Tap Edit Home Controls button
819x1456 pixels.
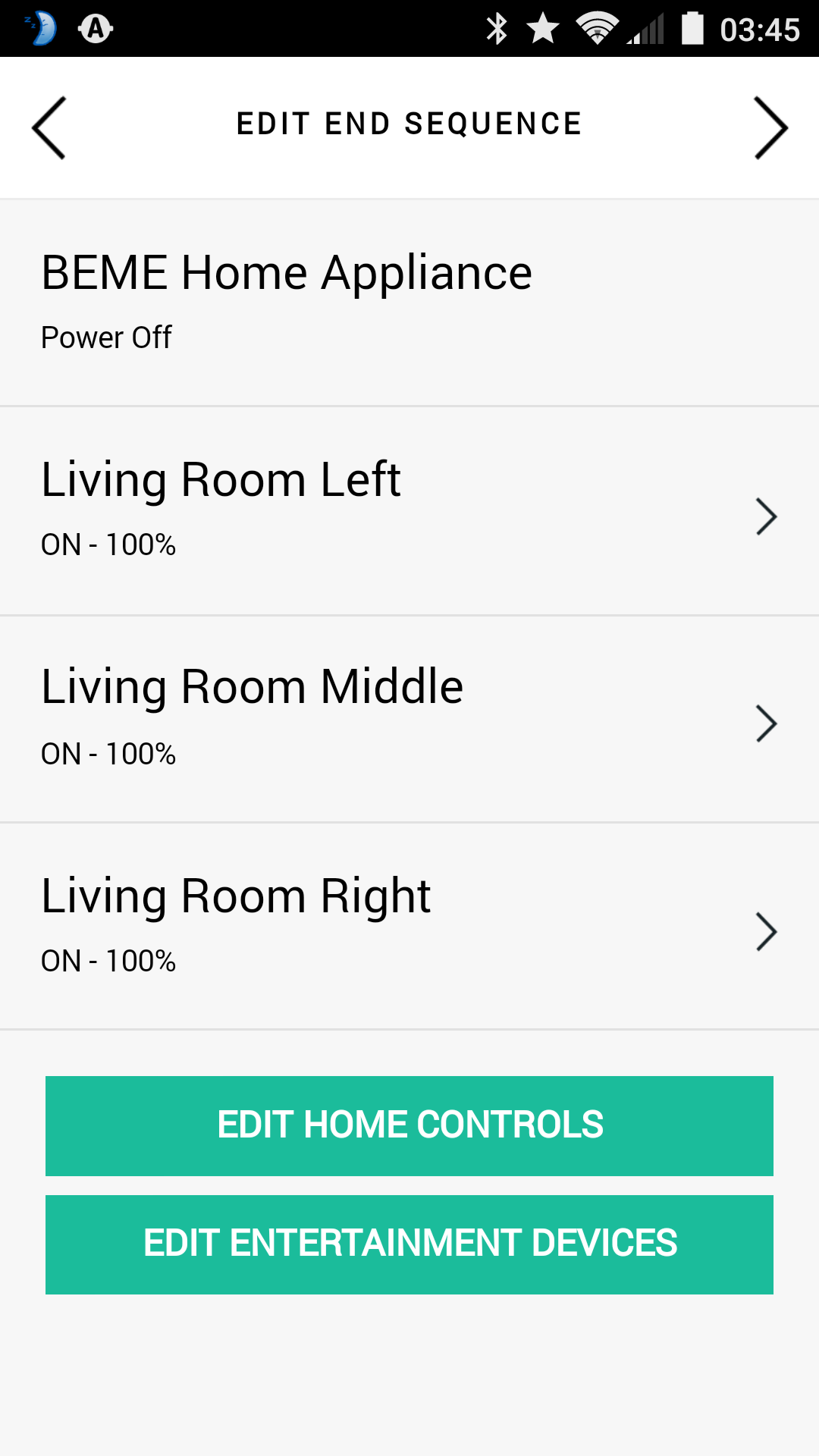(x=409, y=1125)
